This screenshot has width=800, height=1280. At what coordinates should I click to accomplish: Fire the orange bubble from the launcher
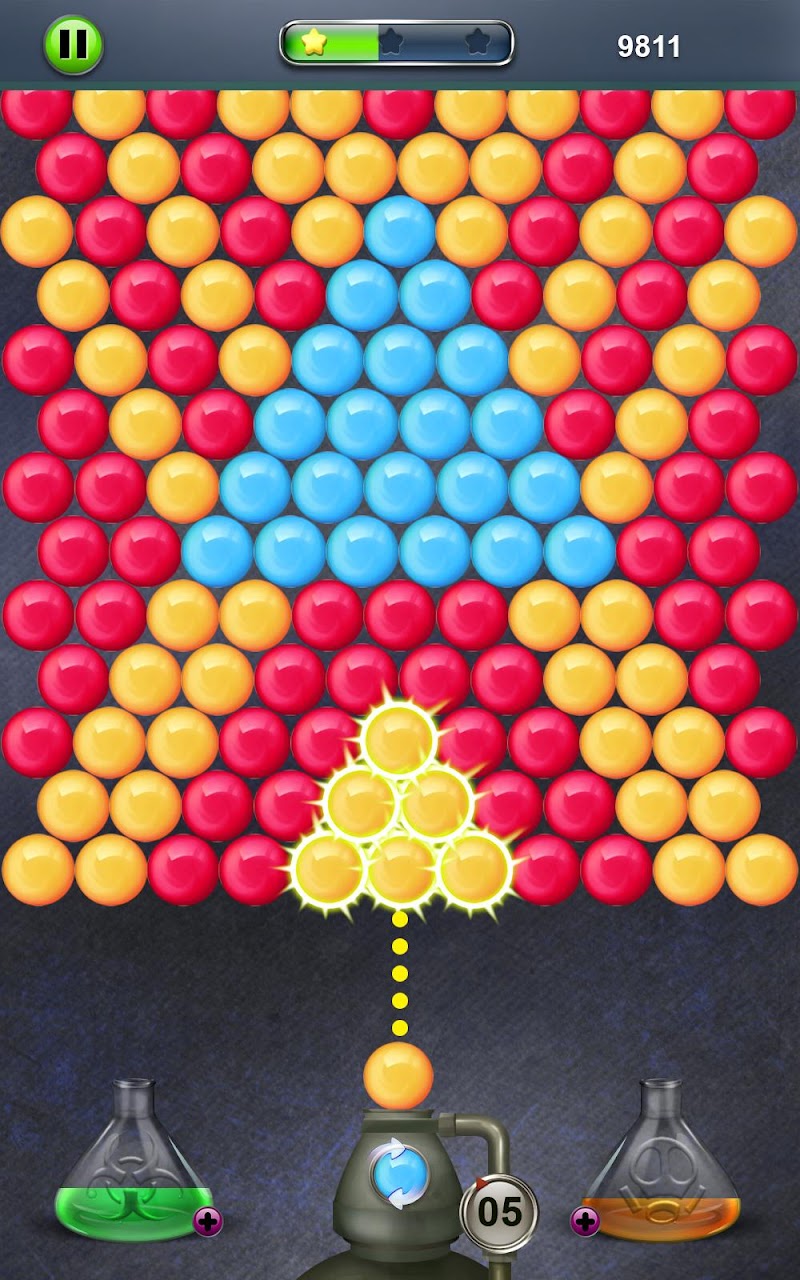click(x=398, y=1076)
